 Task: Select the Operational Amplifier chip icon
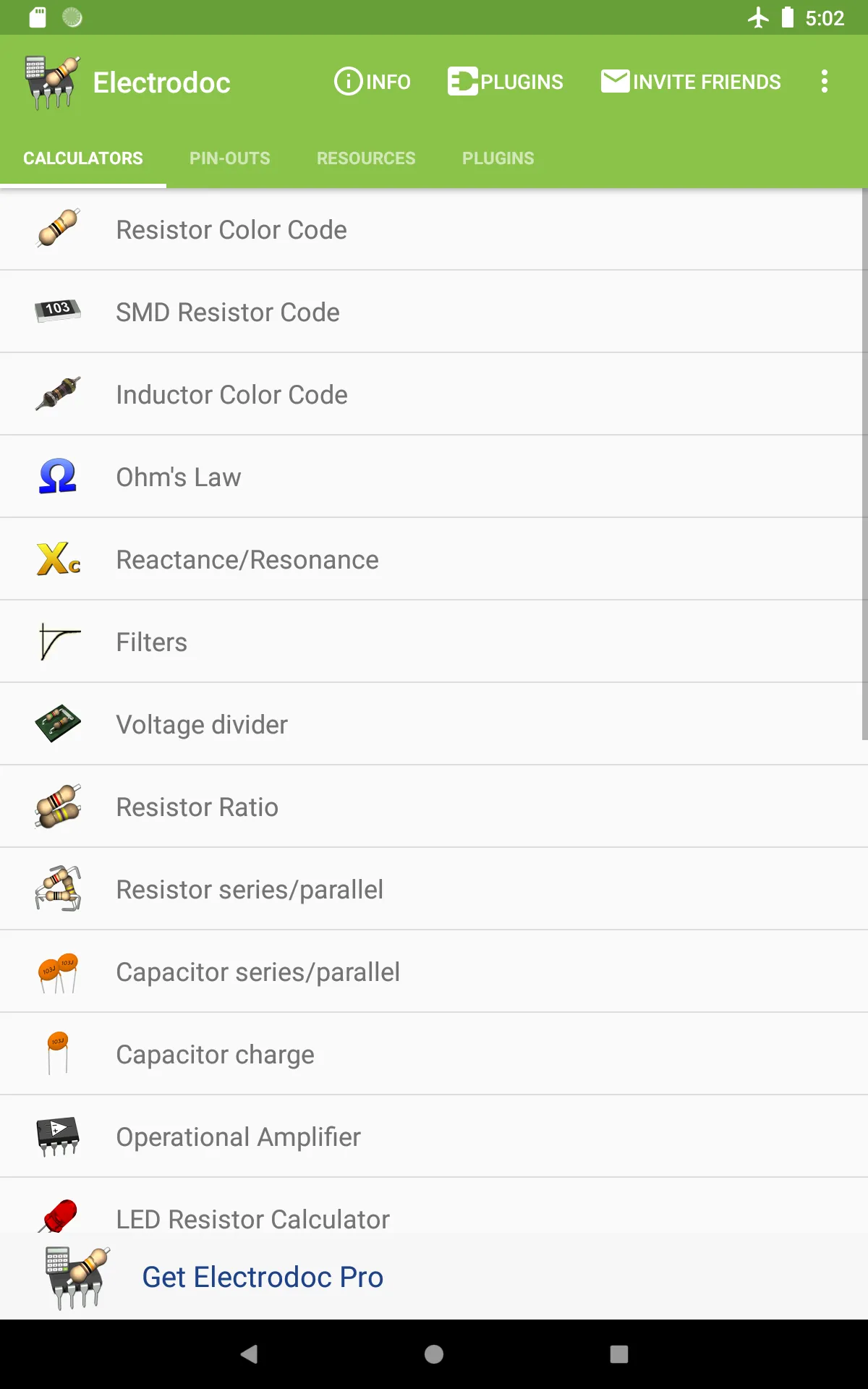point(58,1136)
